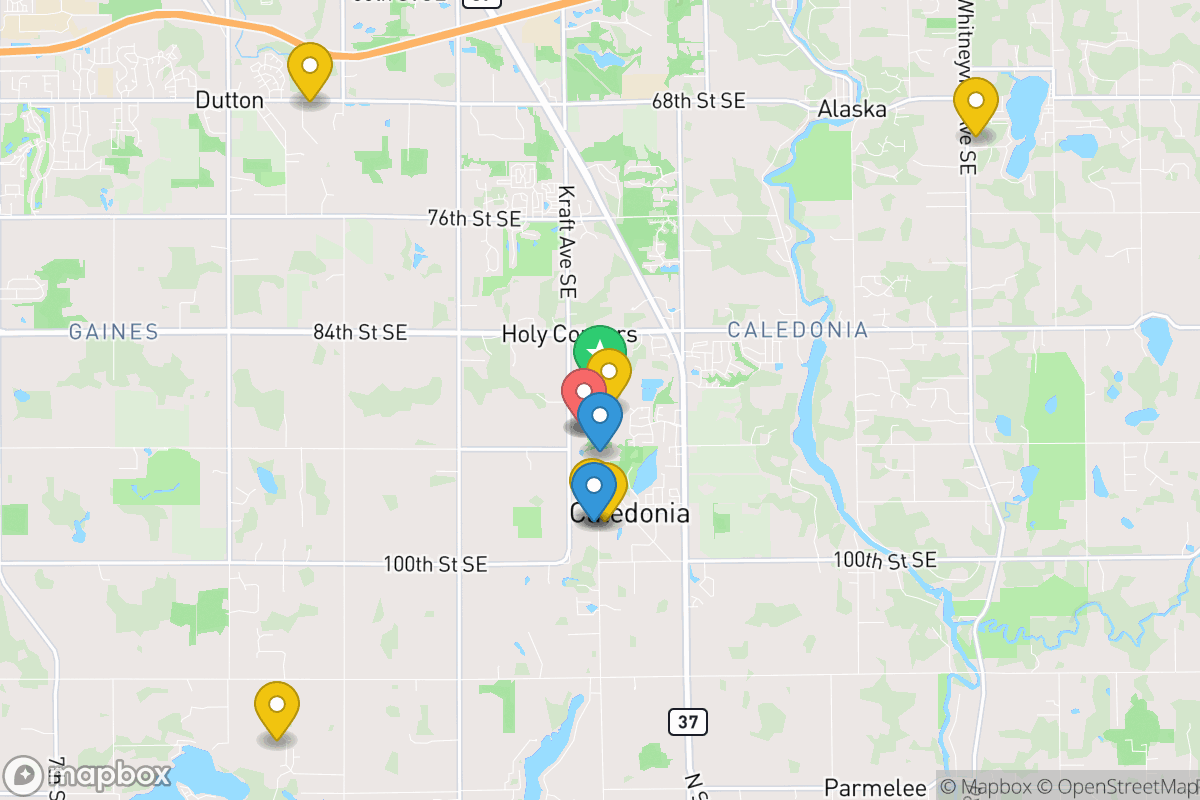1200x800 pixels.
Task: Open the © Mapbox attribution link
Action: pos(990,787)
